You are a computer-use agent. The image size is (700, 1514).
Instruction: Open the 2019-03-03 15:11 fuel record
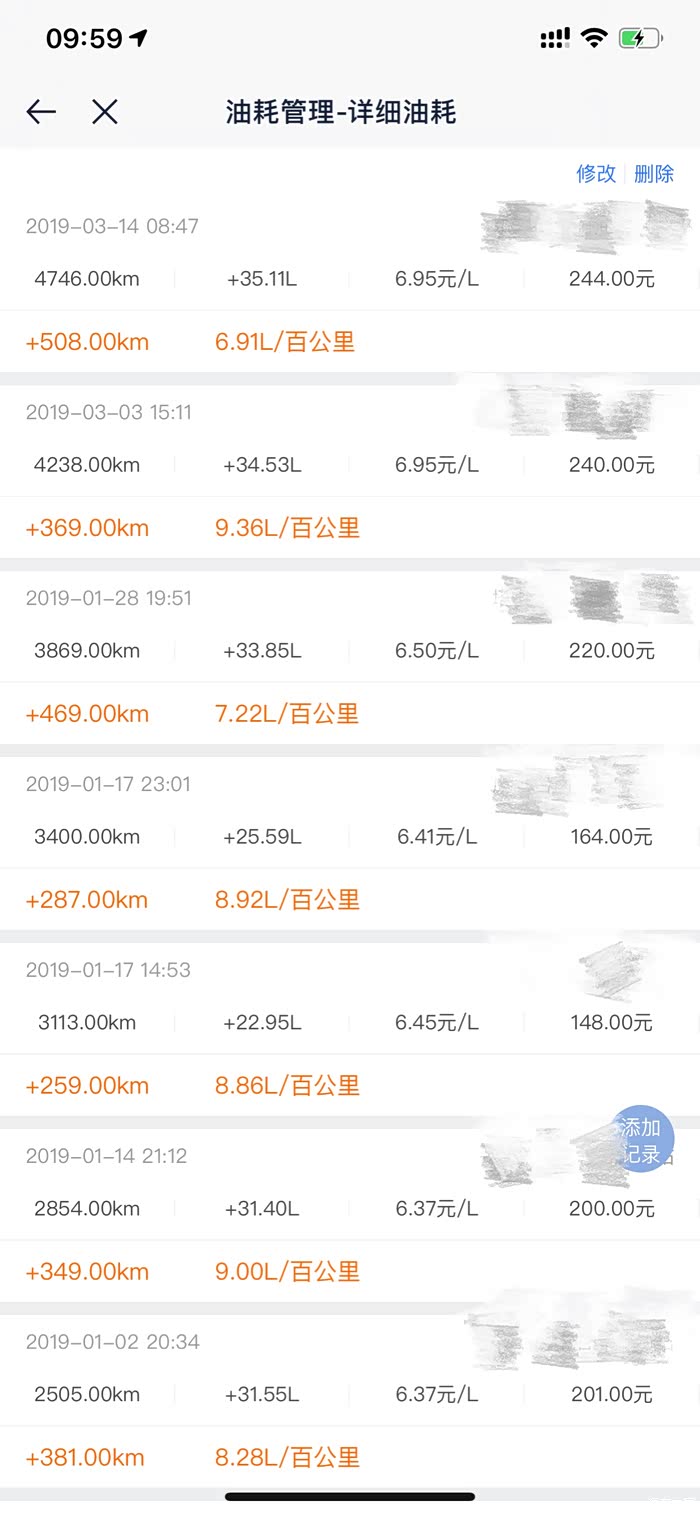pyautogui.click(x=108, y=412)
